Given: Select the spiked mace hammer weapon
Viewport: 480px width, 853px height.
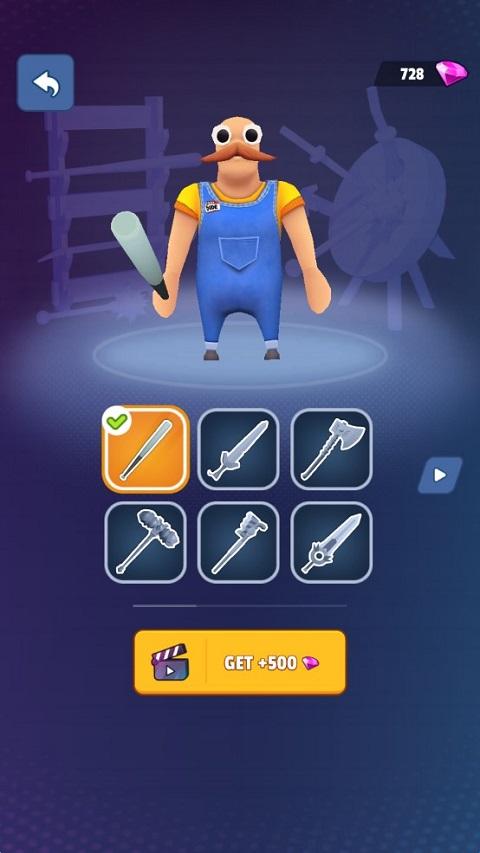Looking at the screenshot, I should coord(145,542).
